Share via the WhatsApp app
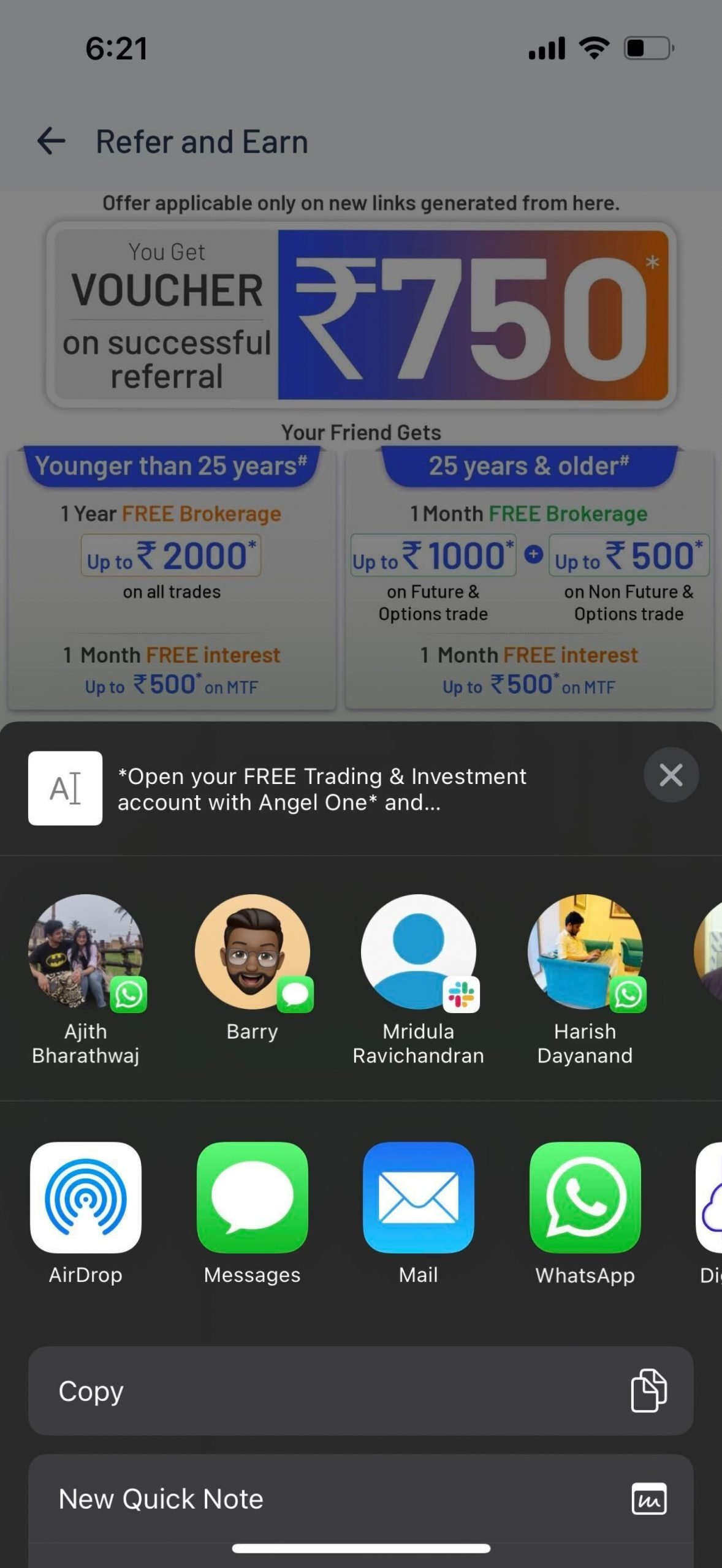Image resolution: width=722 pixels, height=1568 pixels. click(585, 1197)
